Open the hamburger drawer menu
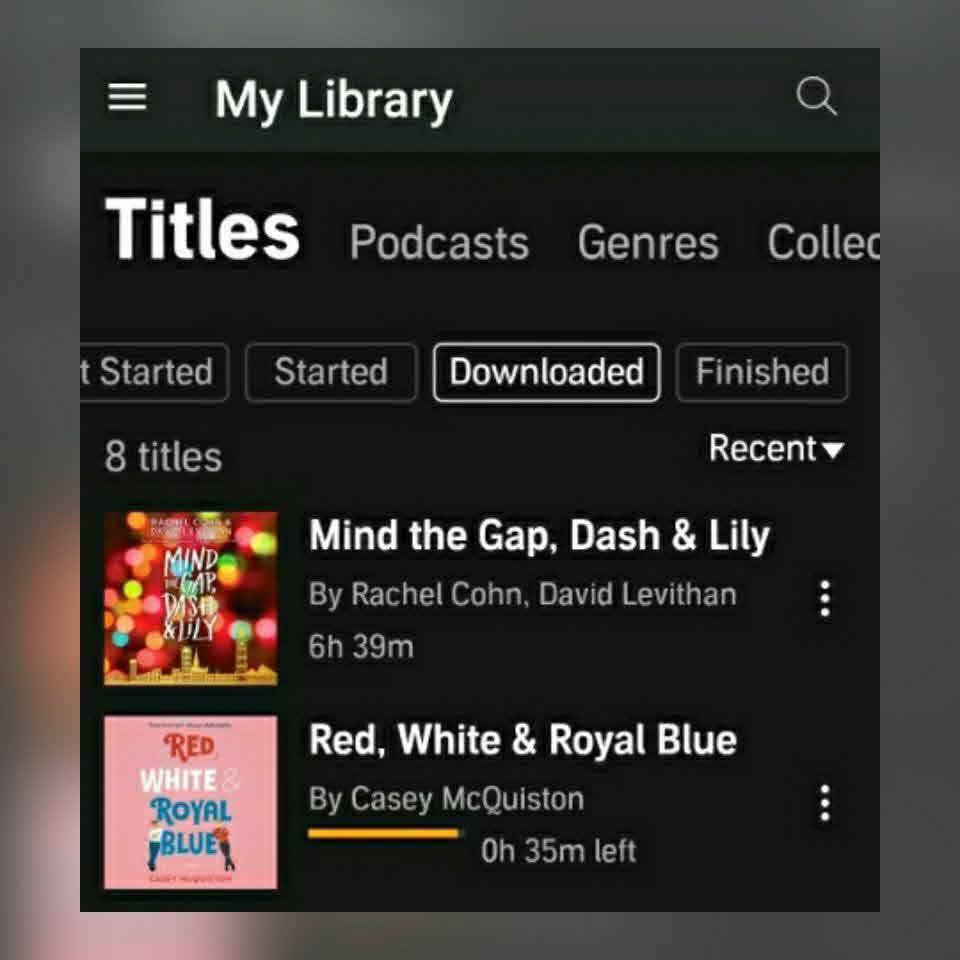Screen dimensions: 960x960 [x=127, y=98]
